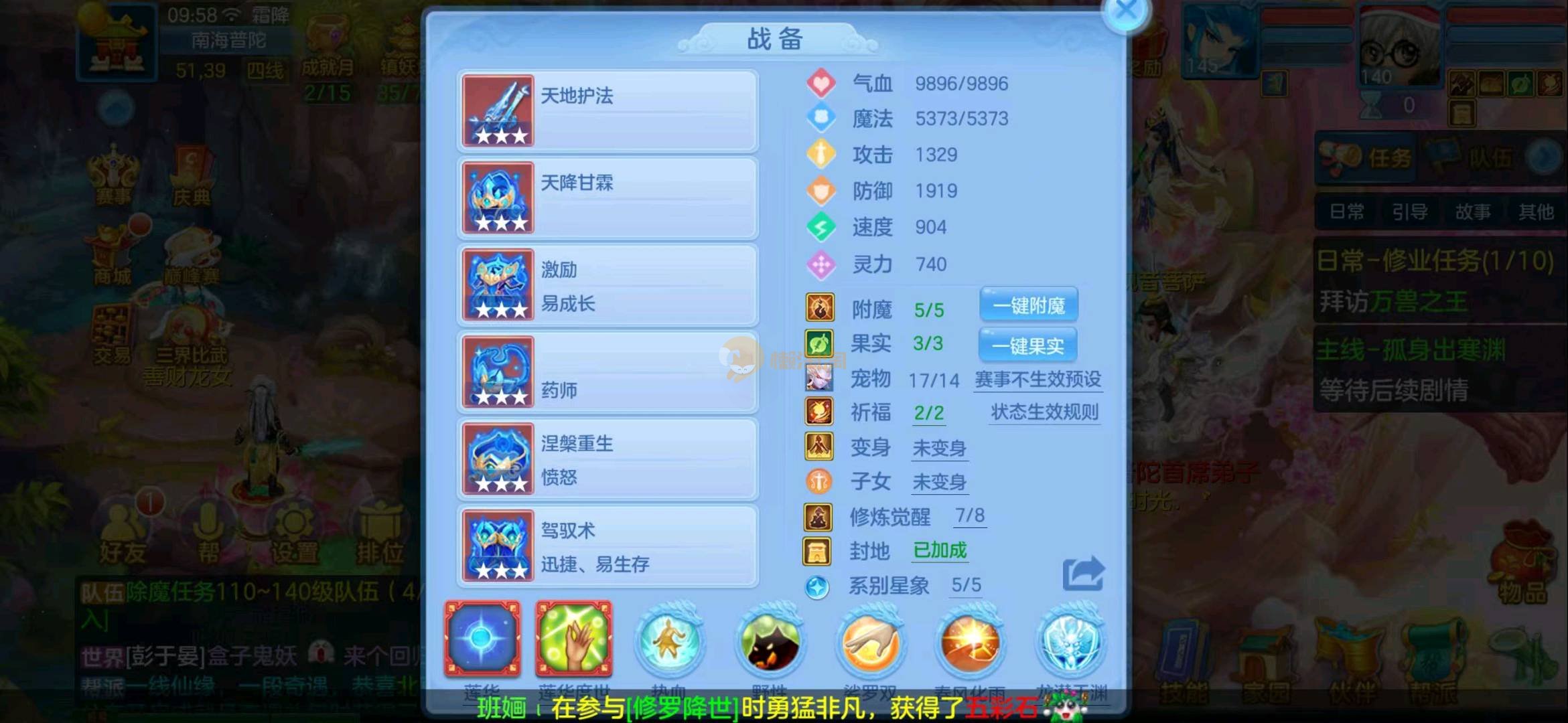The height and width of the screenshot is (723, 1568).
Task: Tap the 一键果实 button
Action: (1027, 345)
